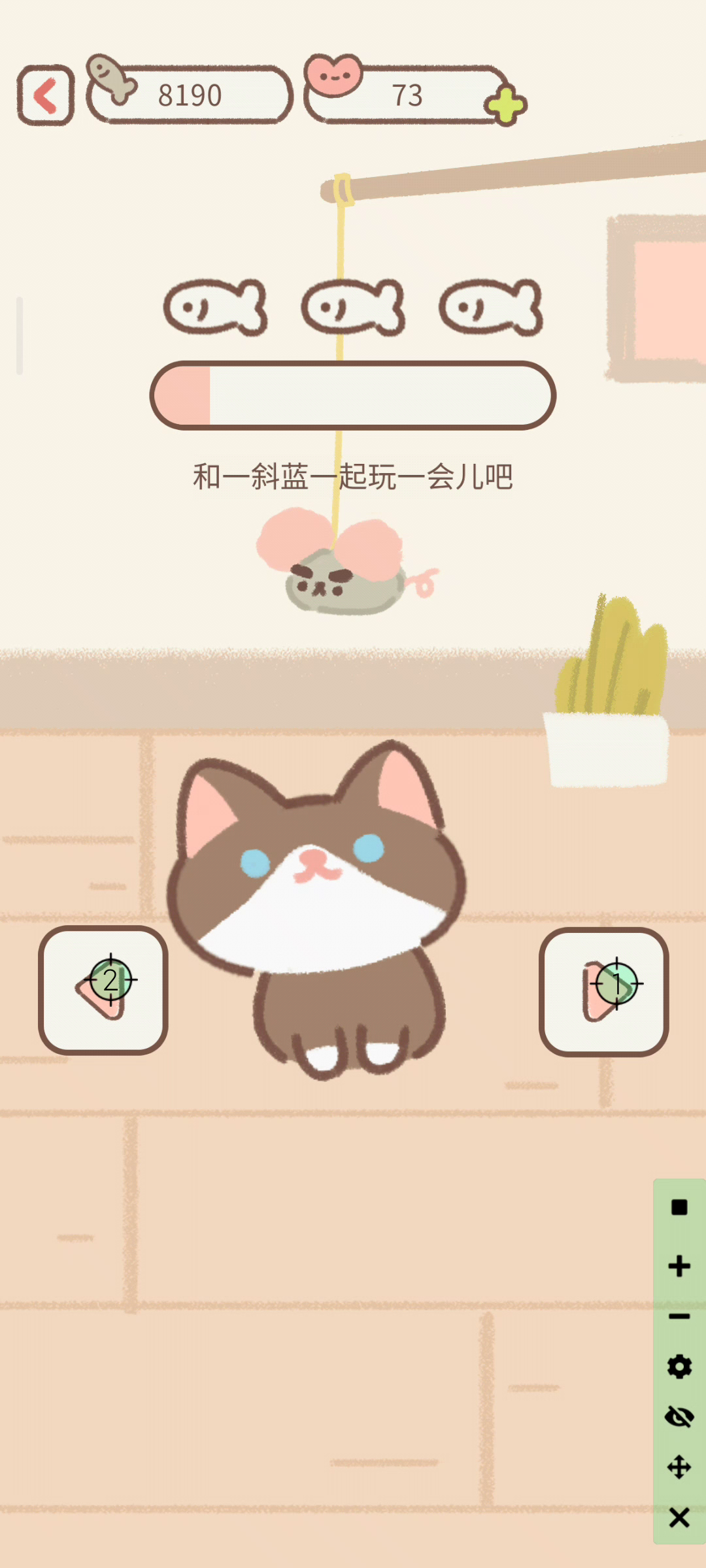Remove a click target with minus icon
This screenshot has height=1568, width=706.
pos(679,1316)
